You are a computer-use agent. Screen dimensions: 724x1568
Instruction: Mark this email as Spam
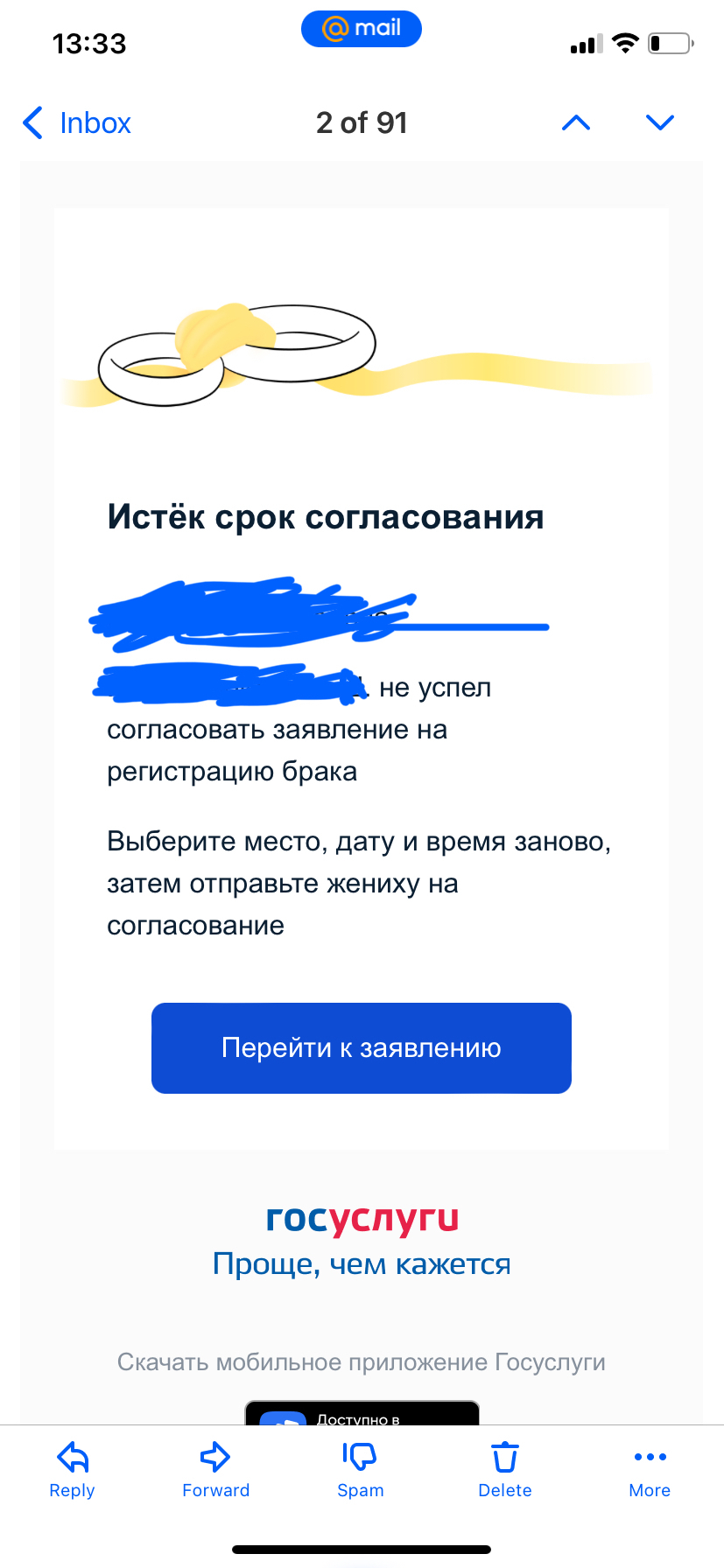click(361, 1470)
